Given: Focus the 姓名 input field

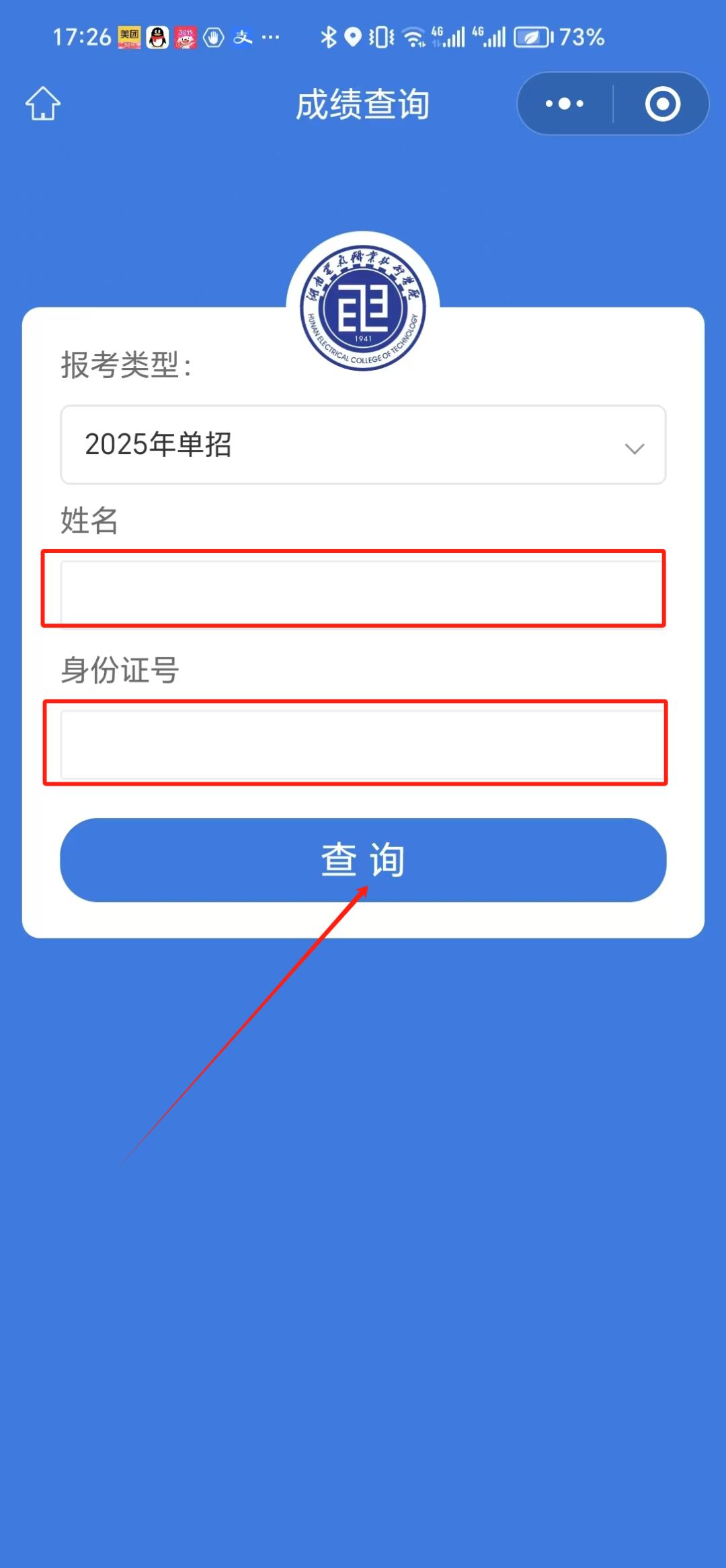Looking at the screenshot, I should coord(363,593).
